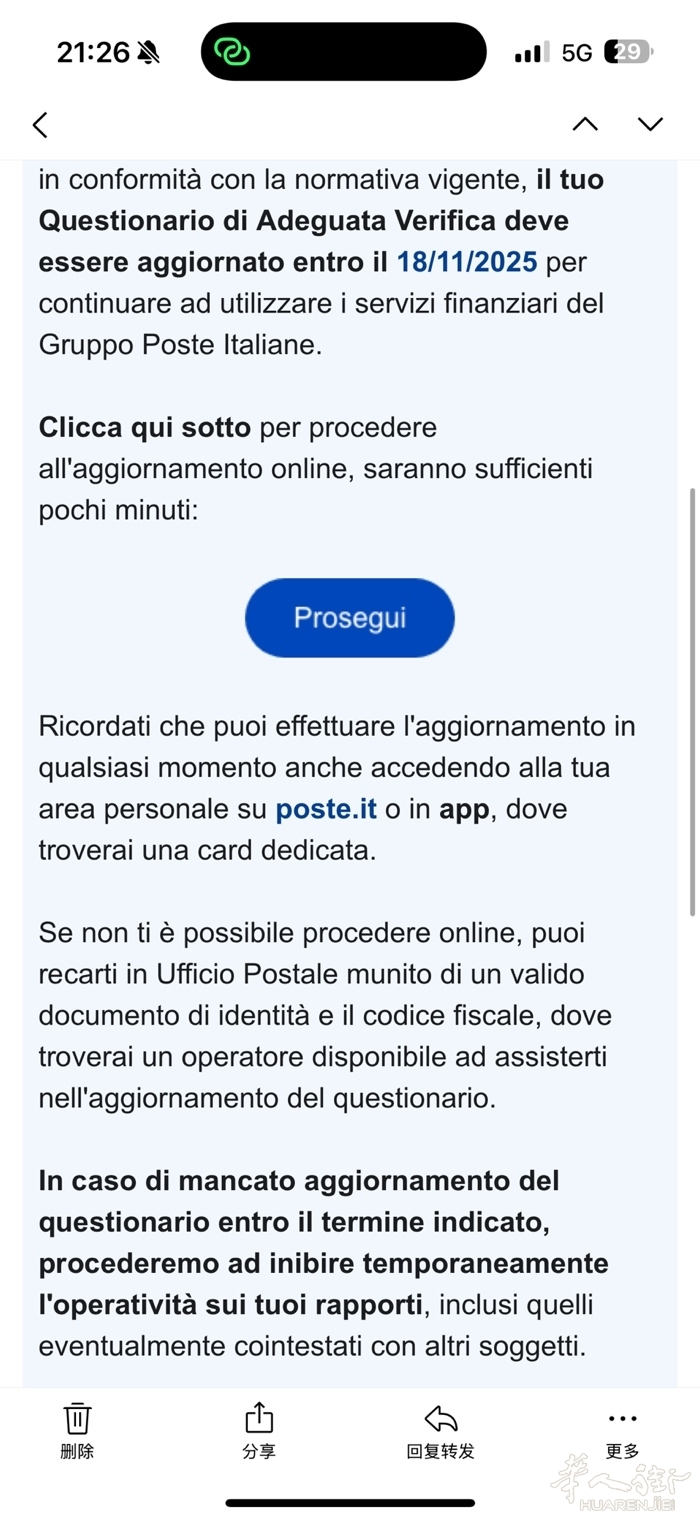Reply to or forward this email
This screenshot has height=1520, width=700.
tap(440, 1430)
